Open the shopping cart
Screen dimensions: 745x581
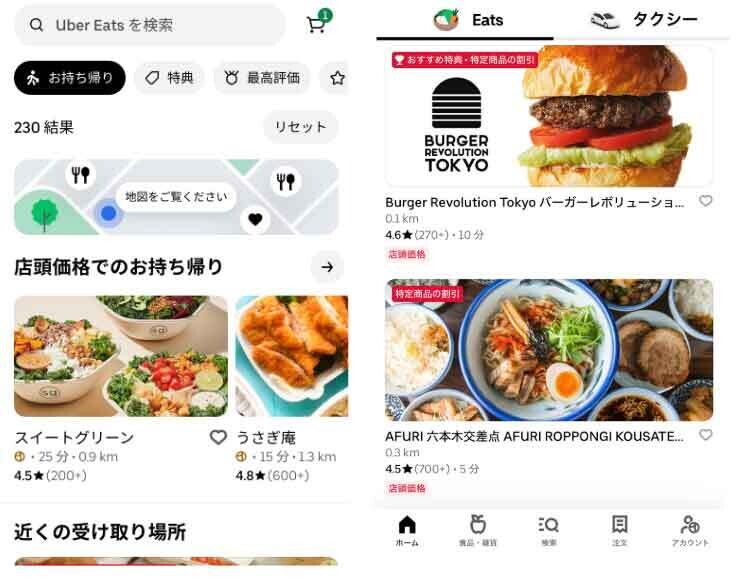tap(317, 24)
